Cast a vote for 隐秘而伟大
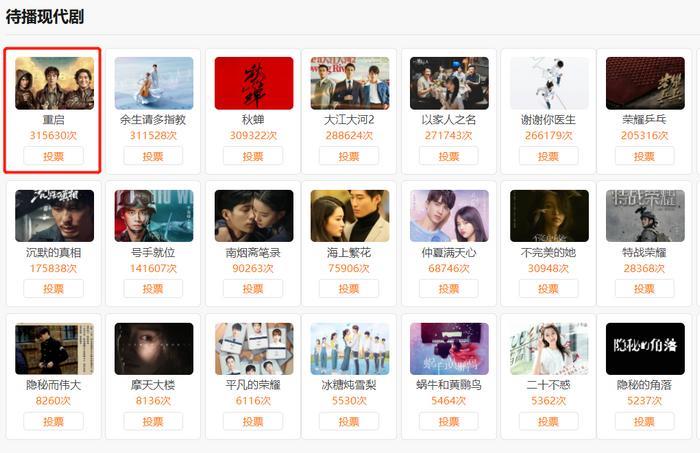 [x=54, y=421]
